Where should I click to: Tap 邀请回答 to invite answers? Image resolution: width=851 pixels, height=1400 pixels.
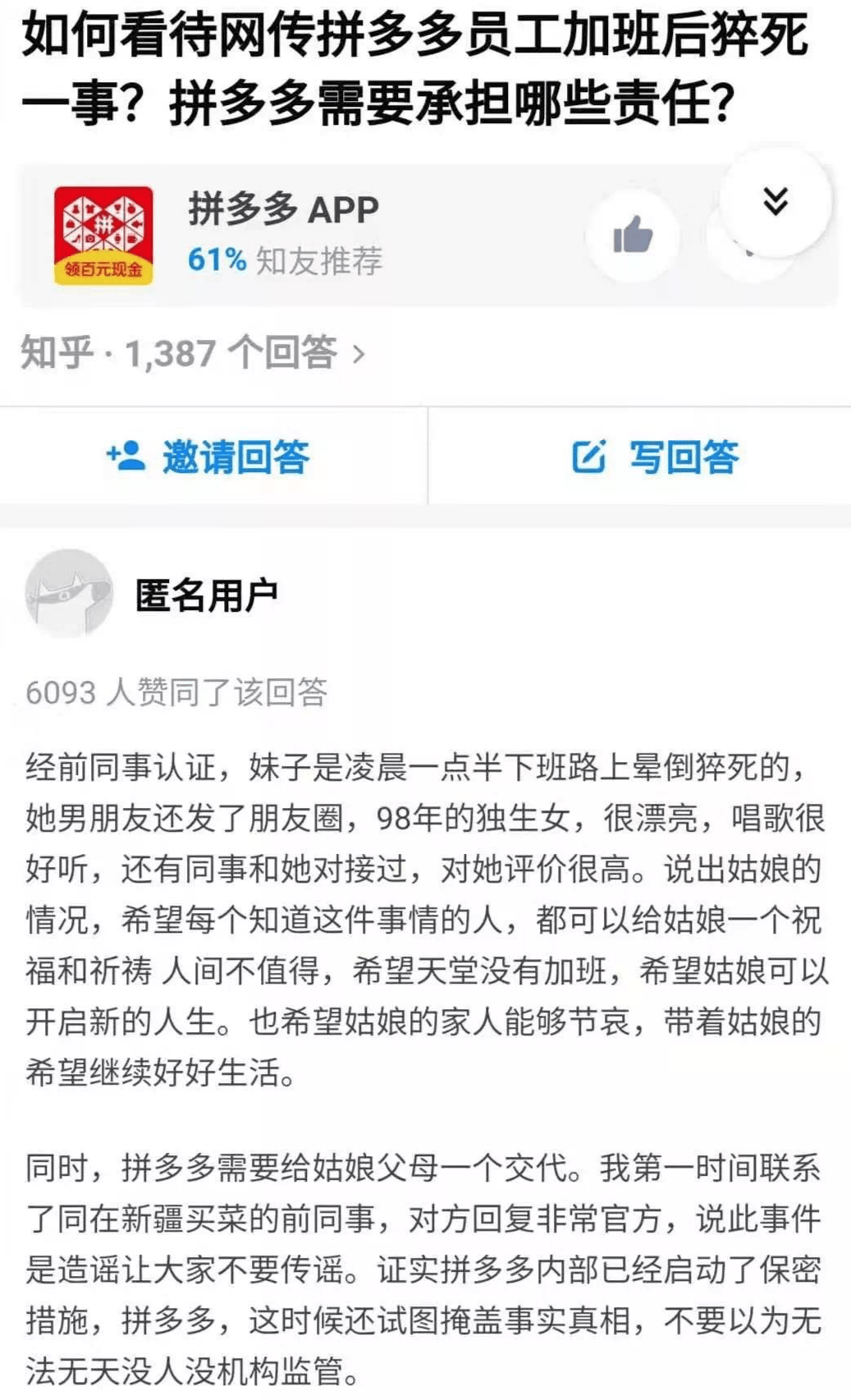click(208, 457)
